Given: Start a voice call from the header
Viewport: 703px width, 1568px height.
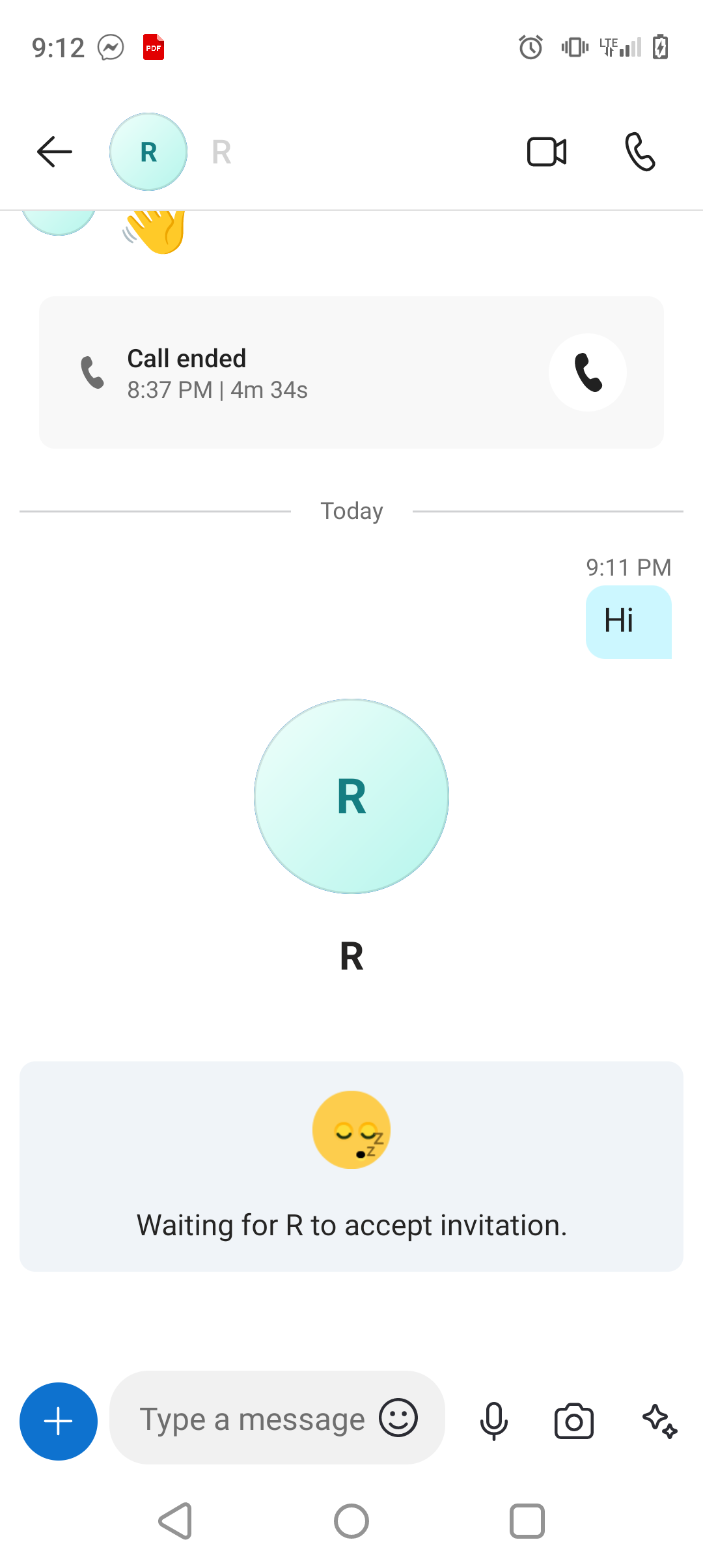Looking at the screenshot, I should point(640,152).
